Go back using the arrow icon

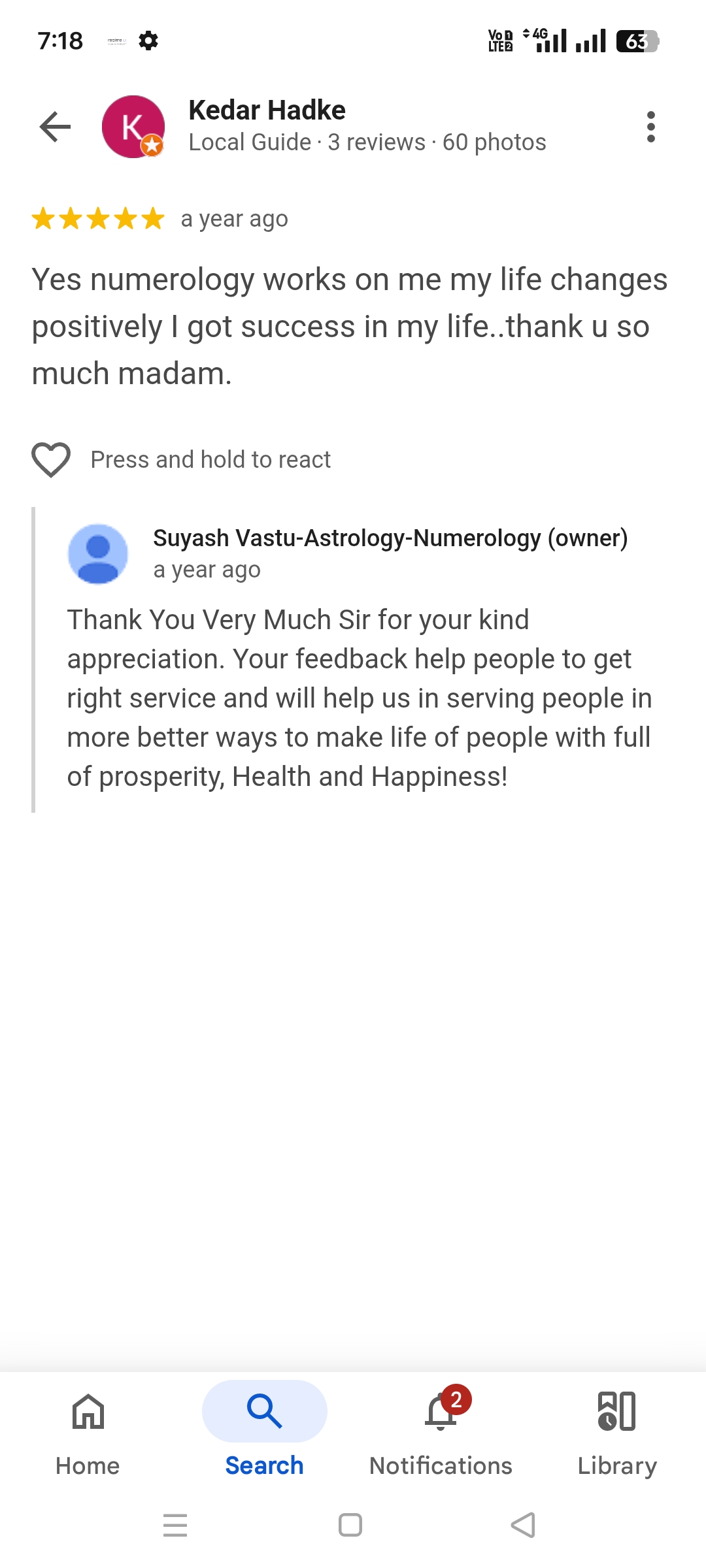pos(55,127)
